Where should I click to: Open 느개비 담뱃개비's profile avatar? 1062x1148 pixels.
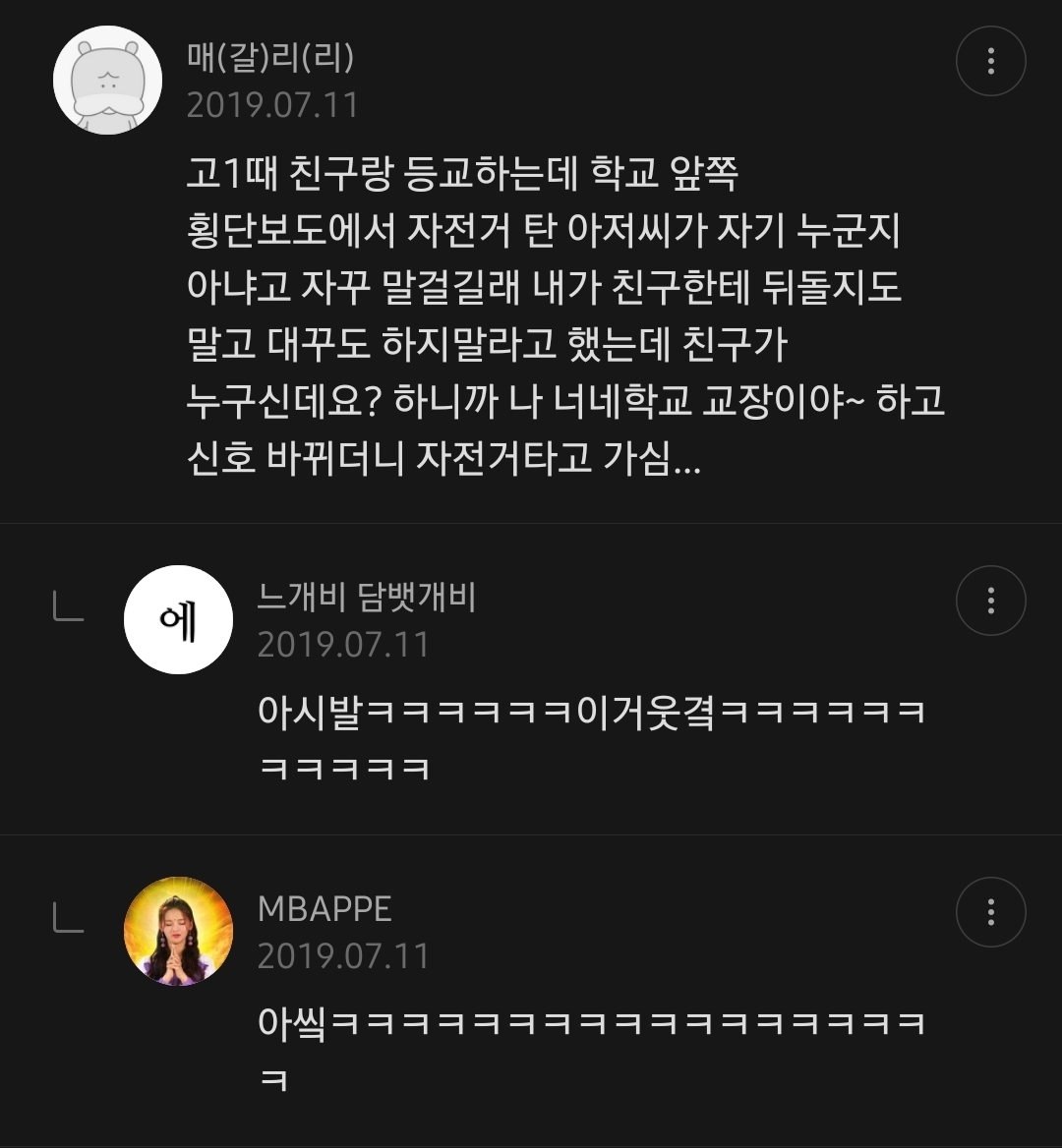[178, 619]
